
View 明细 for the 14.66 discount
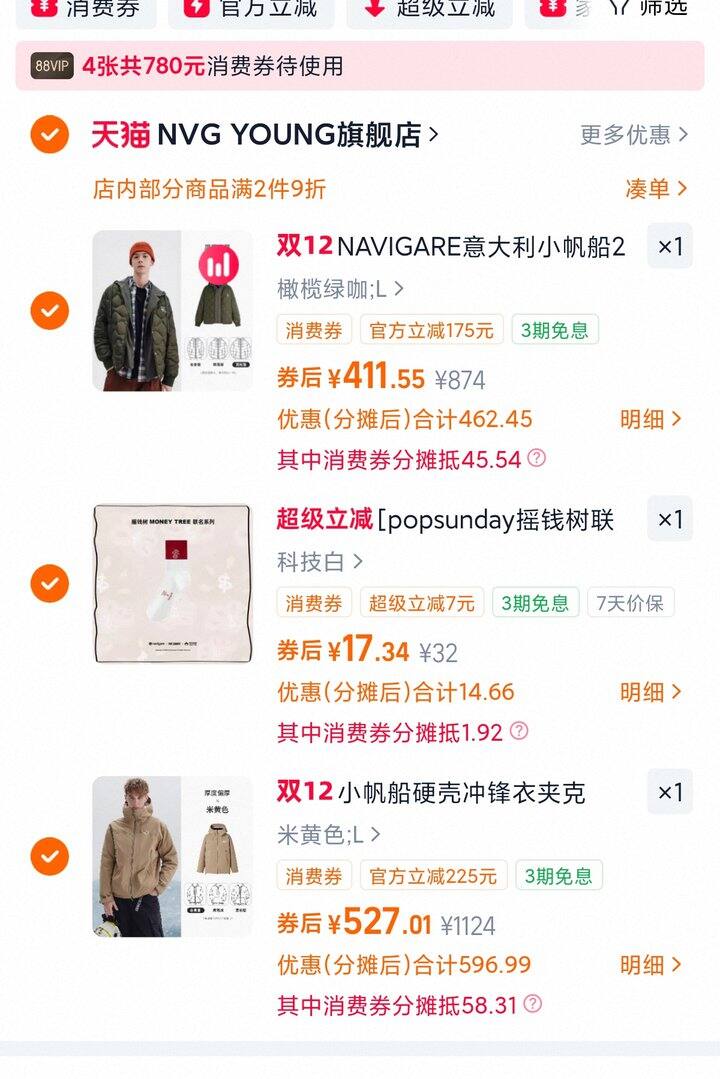point(650,692)
